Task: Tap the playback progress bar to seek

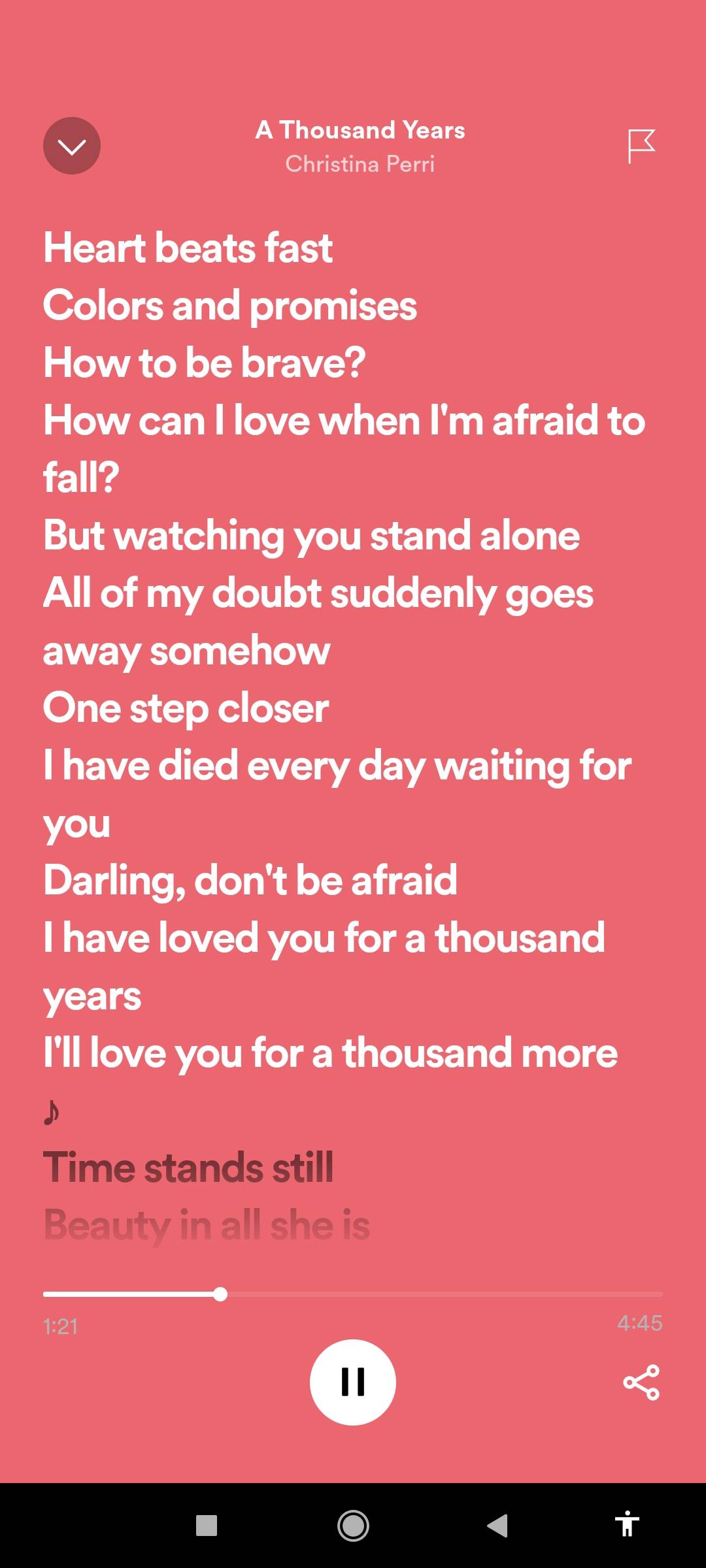Action: click(x=353, y=1294)
